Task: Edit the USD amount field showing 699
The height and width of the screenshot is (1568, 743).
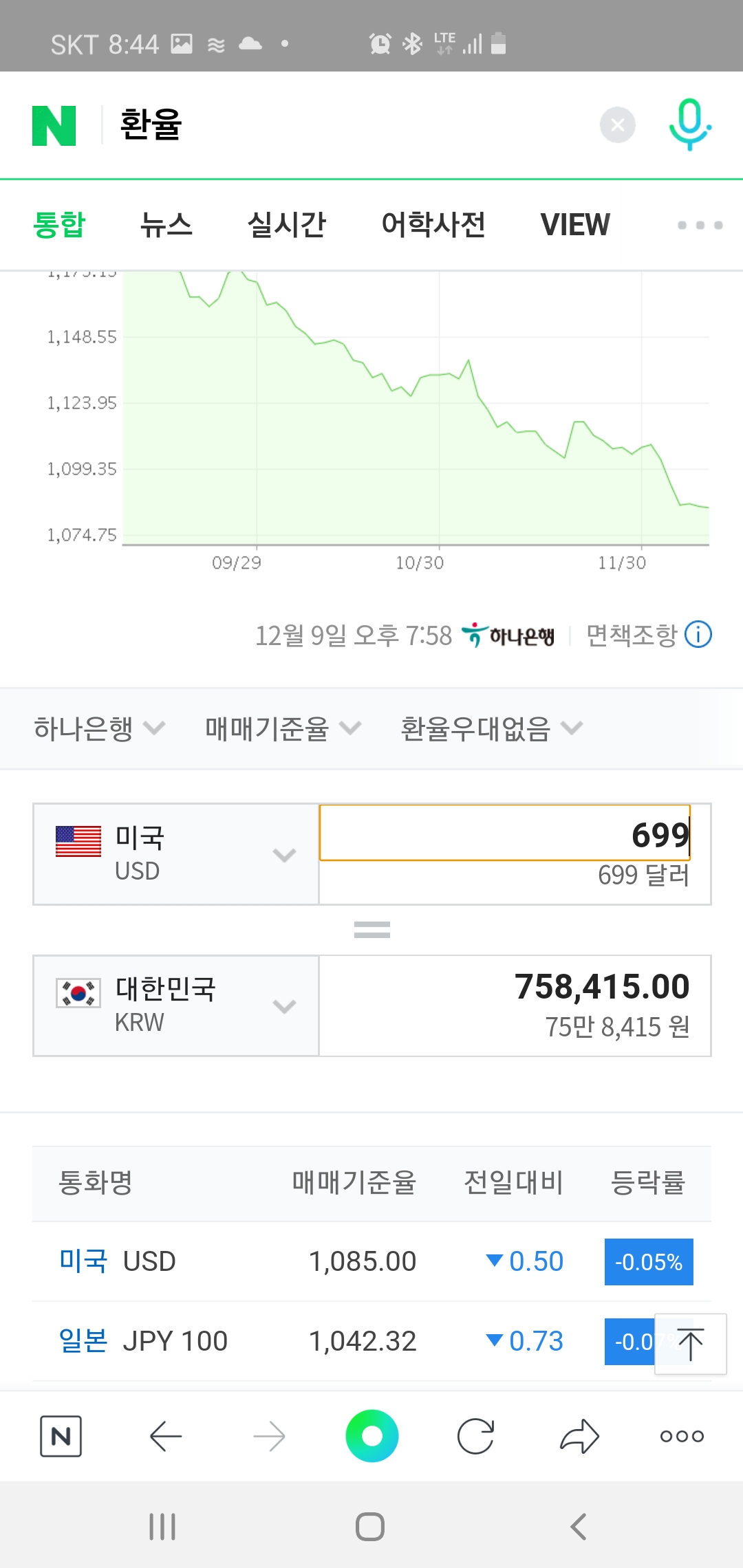Action: pos(505,834)
